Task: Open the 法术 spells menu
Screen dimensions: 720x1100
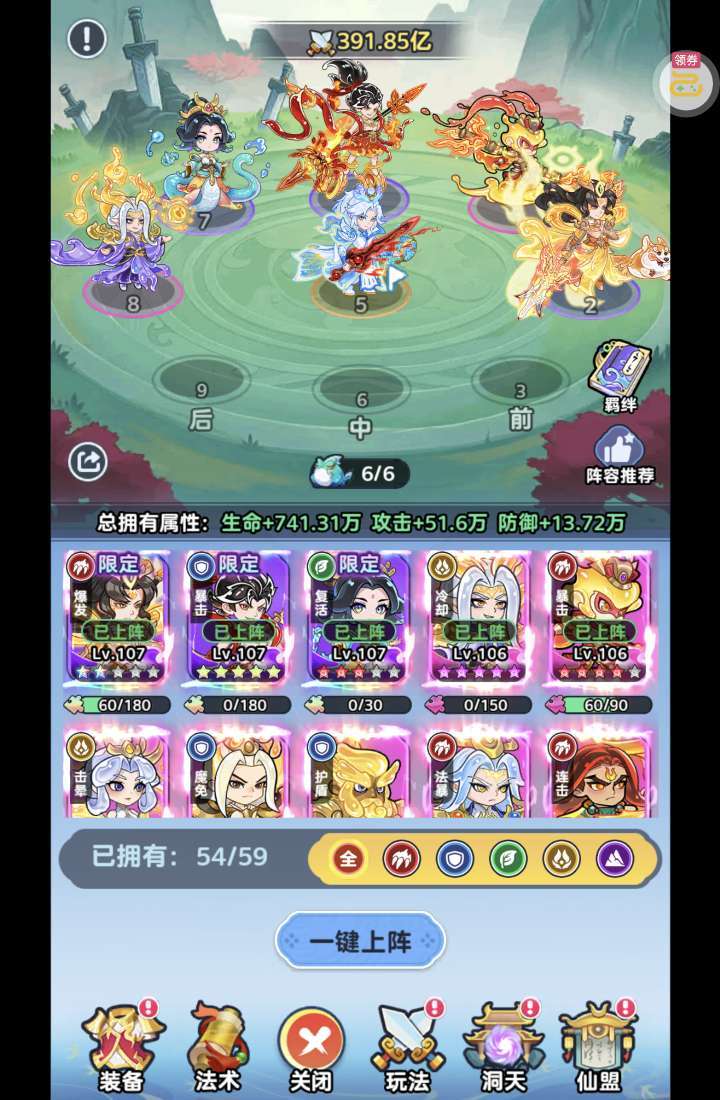Action: 217,1047
